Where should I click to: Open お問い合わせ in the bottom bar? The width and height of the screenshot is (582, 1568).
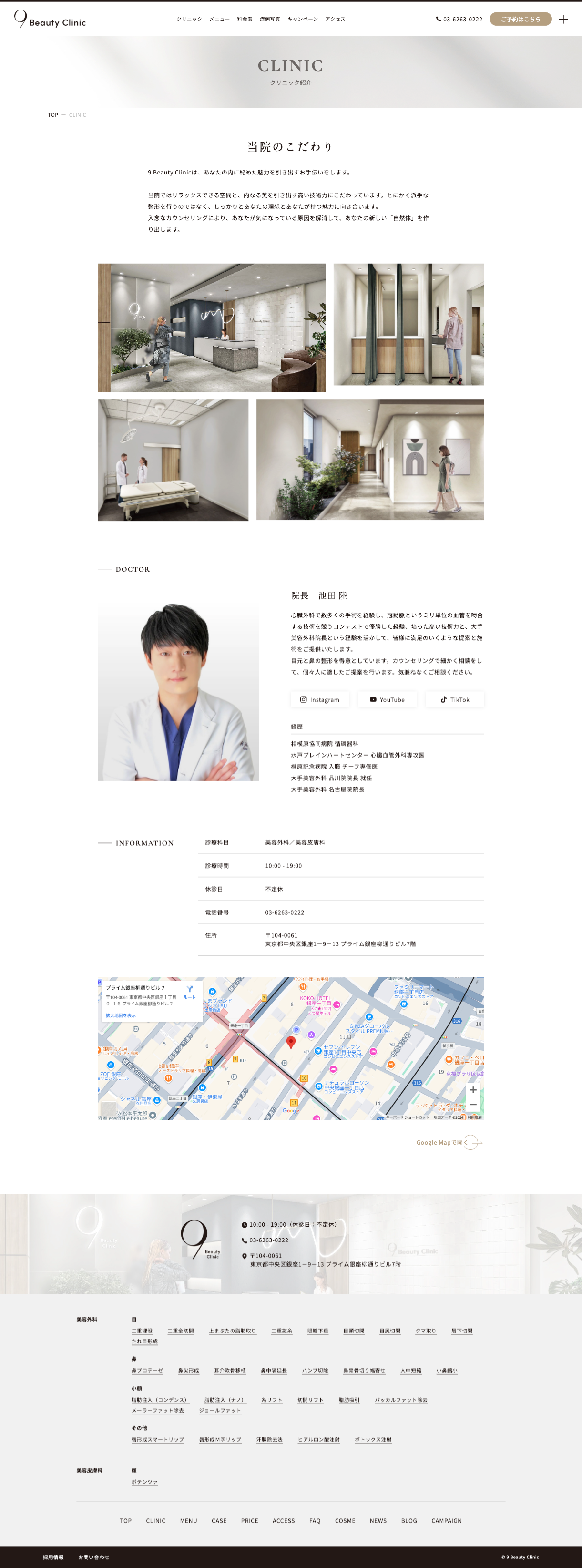[x=94, y=1557]
